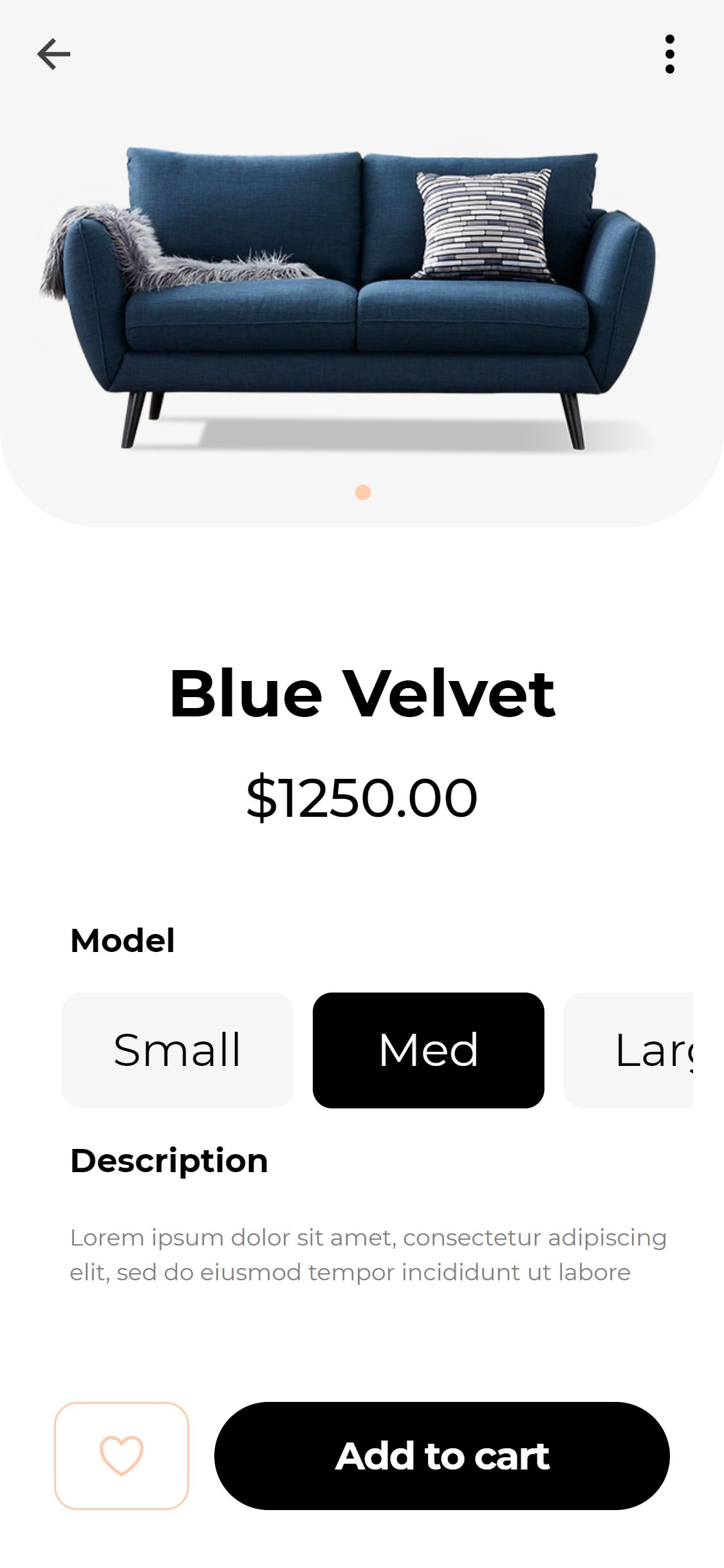Choose the Med model size
The width and height of the screenshot is (724, 1568).
click(429, 1050)
